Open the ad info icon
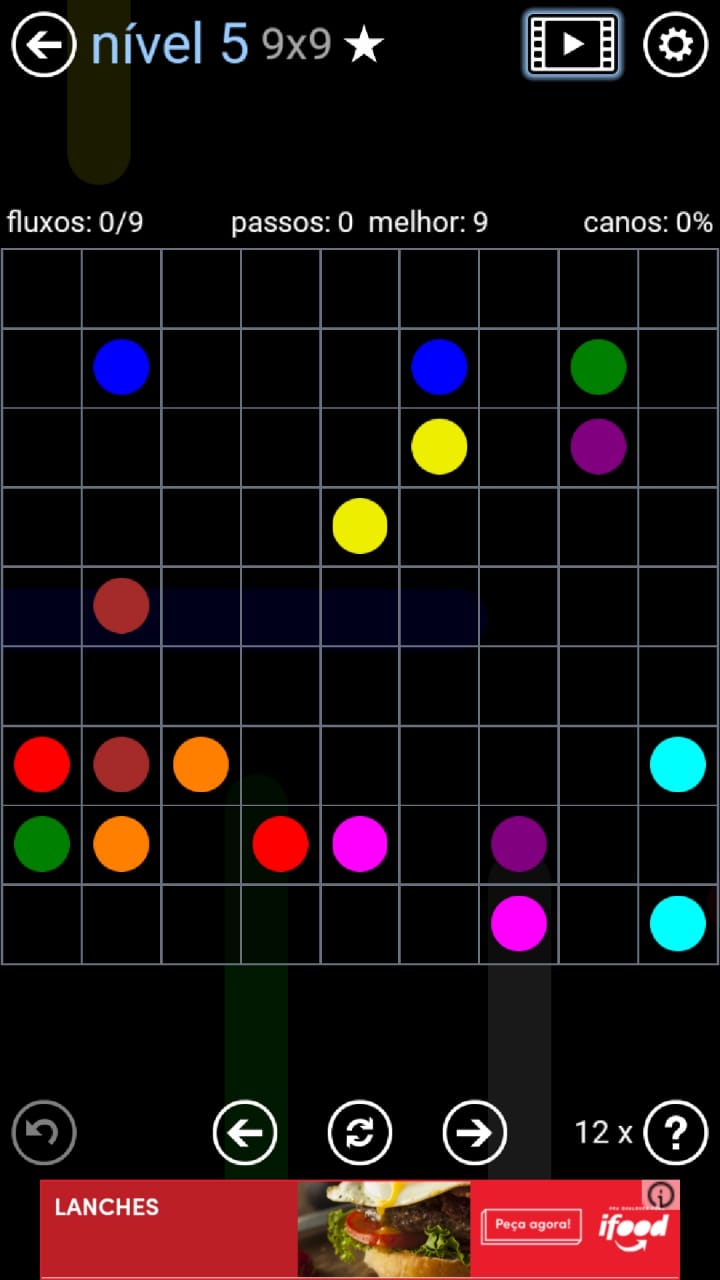The image size is (720, 1280). coord(661,1194)
